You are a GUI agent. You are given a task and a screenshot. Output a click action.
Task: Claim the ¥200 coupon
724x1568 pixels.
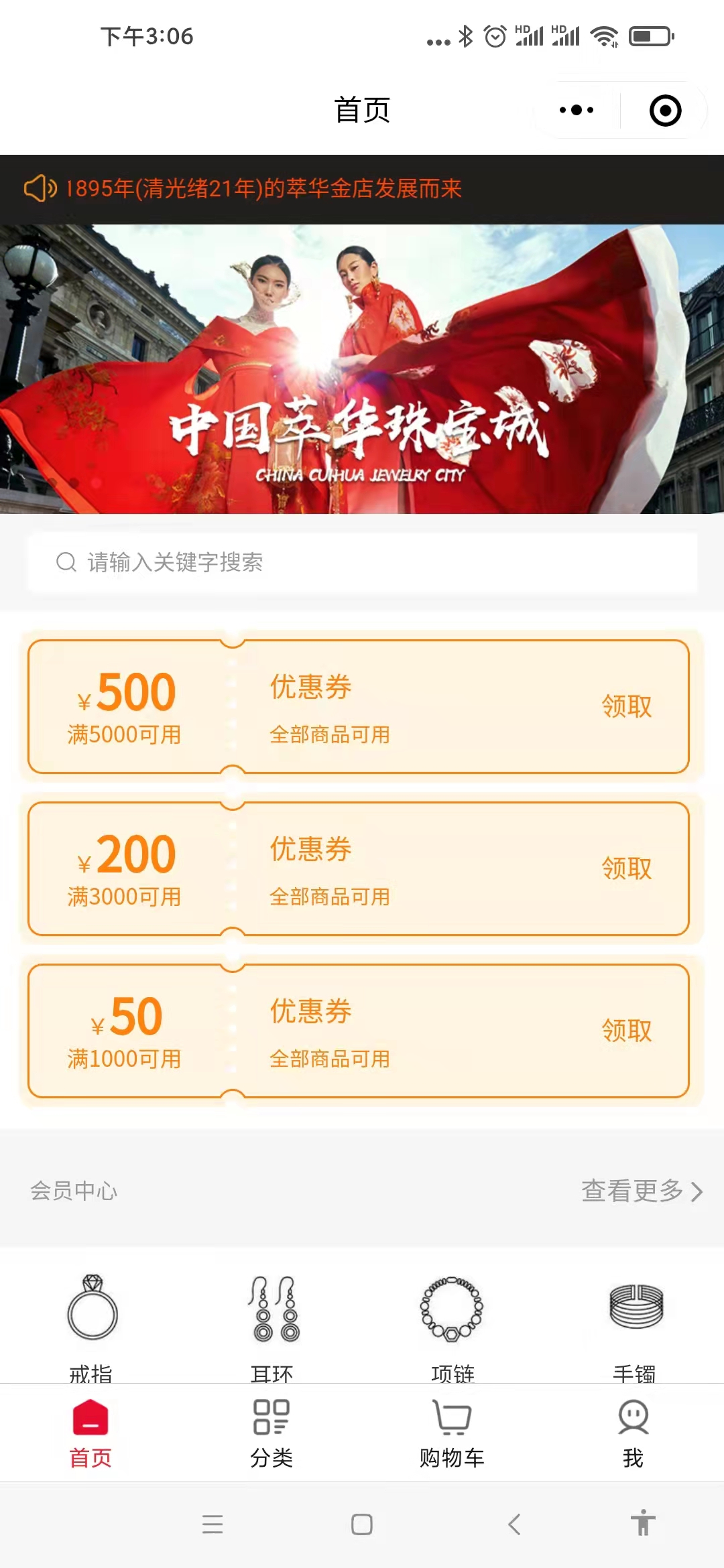(626, 868)
